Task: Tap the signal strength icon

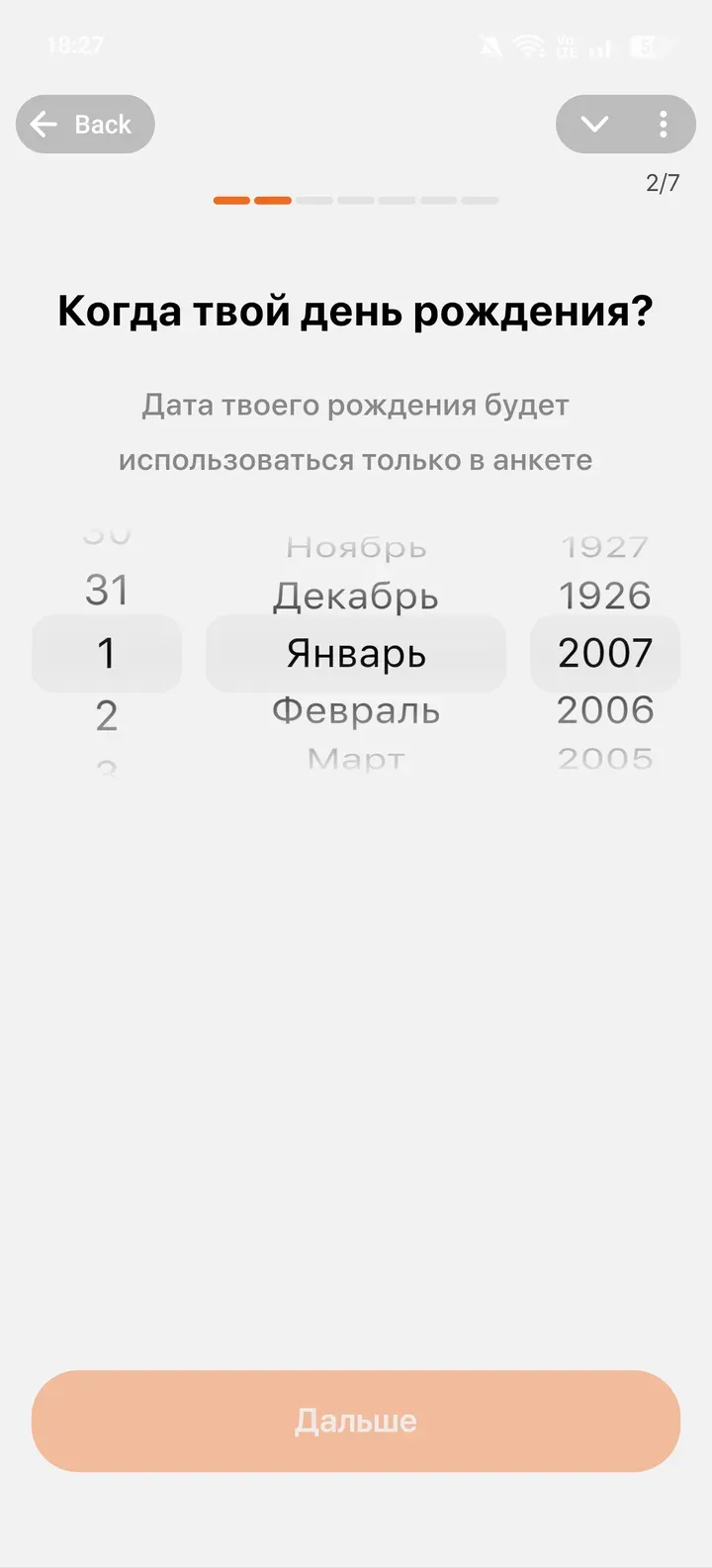Action: point(600,47)
